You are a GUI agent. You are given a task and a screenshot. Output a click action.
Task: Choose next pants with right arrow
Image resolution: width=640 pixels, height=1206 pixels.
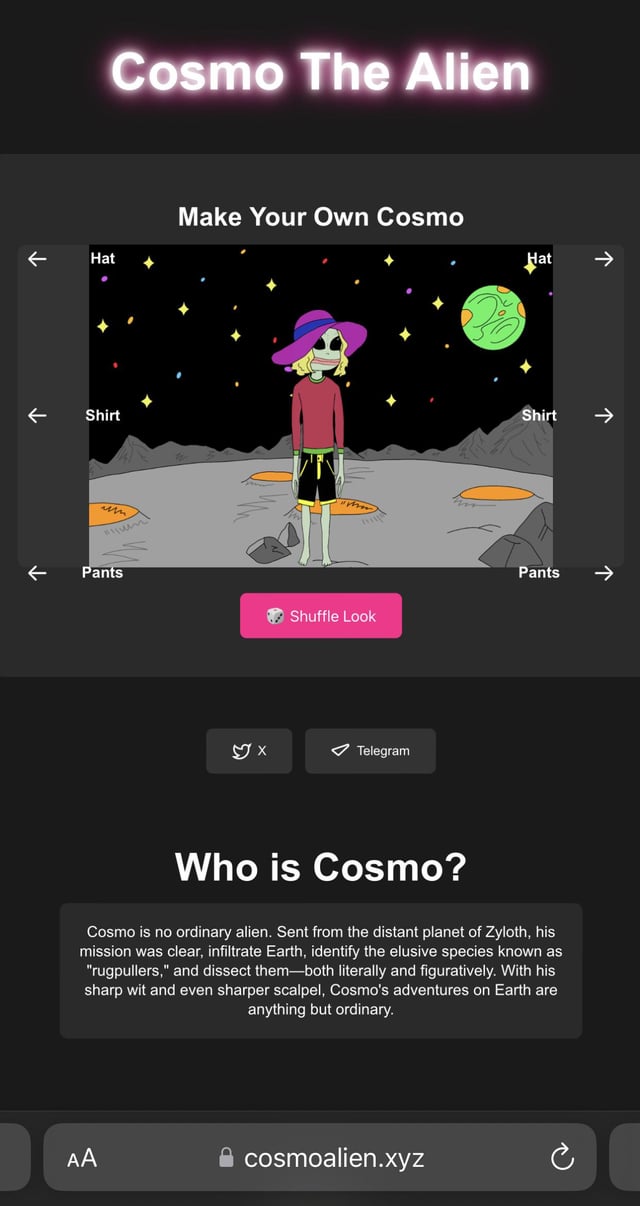[x=603, y=573]
